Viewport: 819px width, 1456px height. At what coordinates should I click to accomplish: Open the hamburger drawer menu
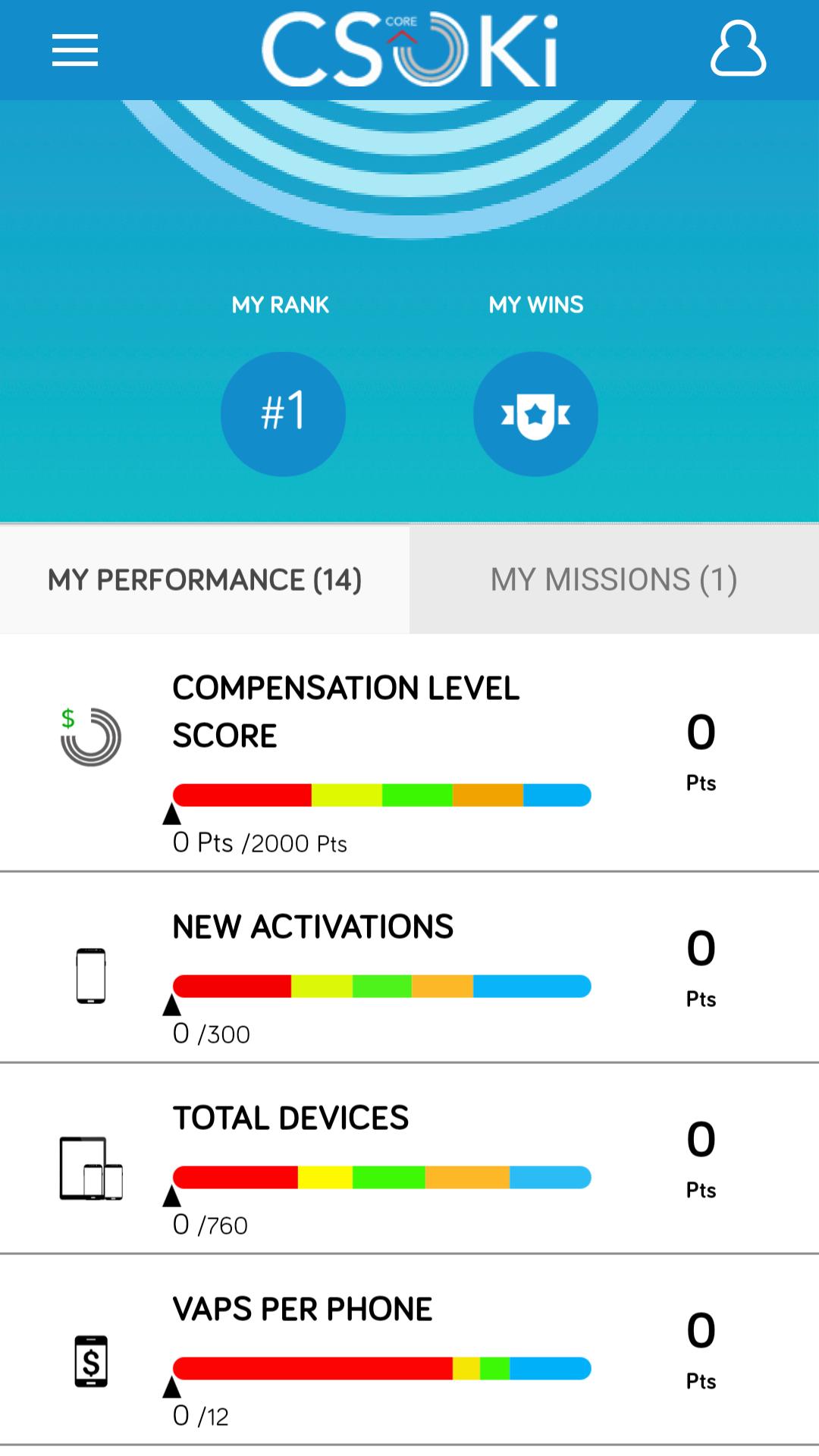pos(74,50)
